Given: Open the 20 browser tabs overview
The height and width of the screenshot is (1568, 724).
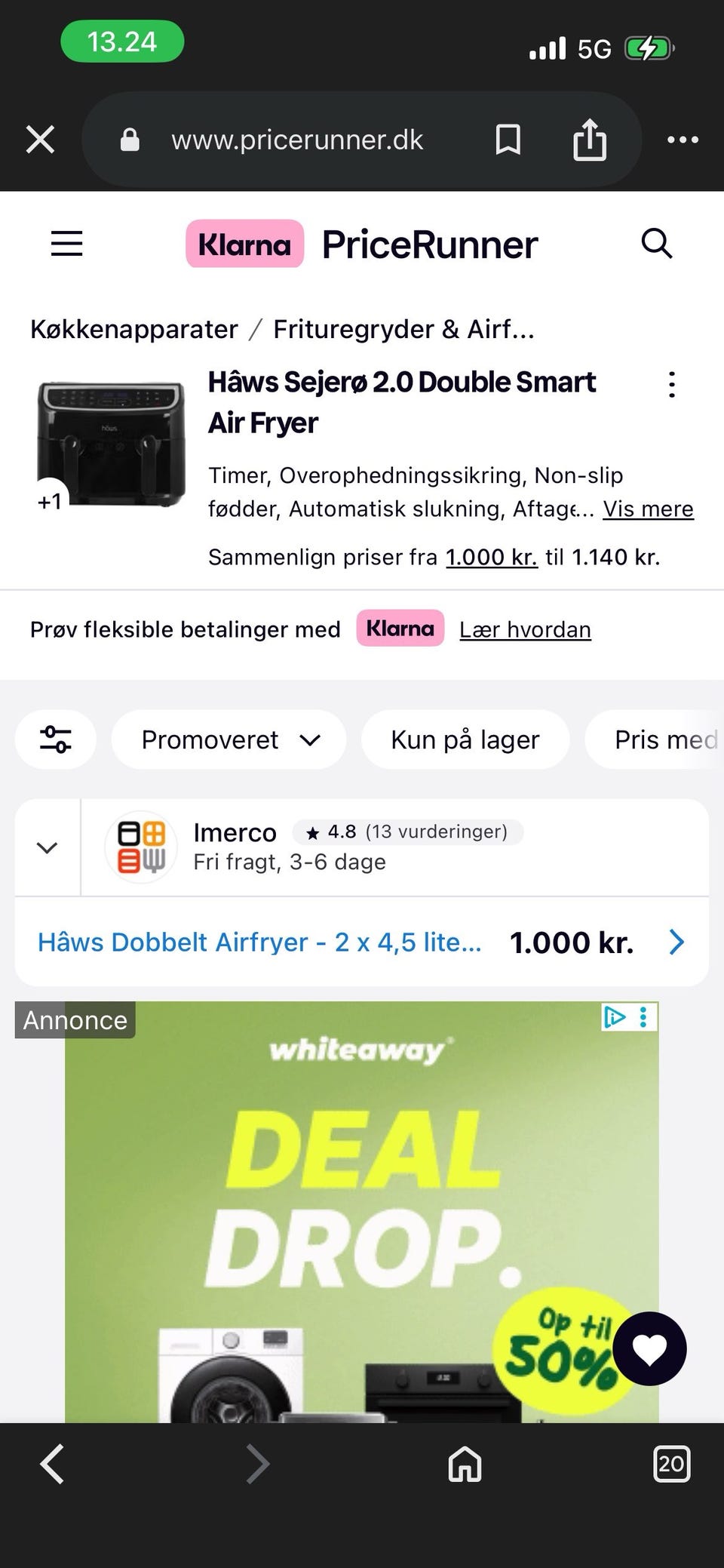Looking at the screenshot, I should pos(670,1464).
